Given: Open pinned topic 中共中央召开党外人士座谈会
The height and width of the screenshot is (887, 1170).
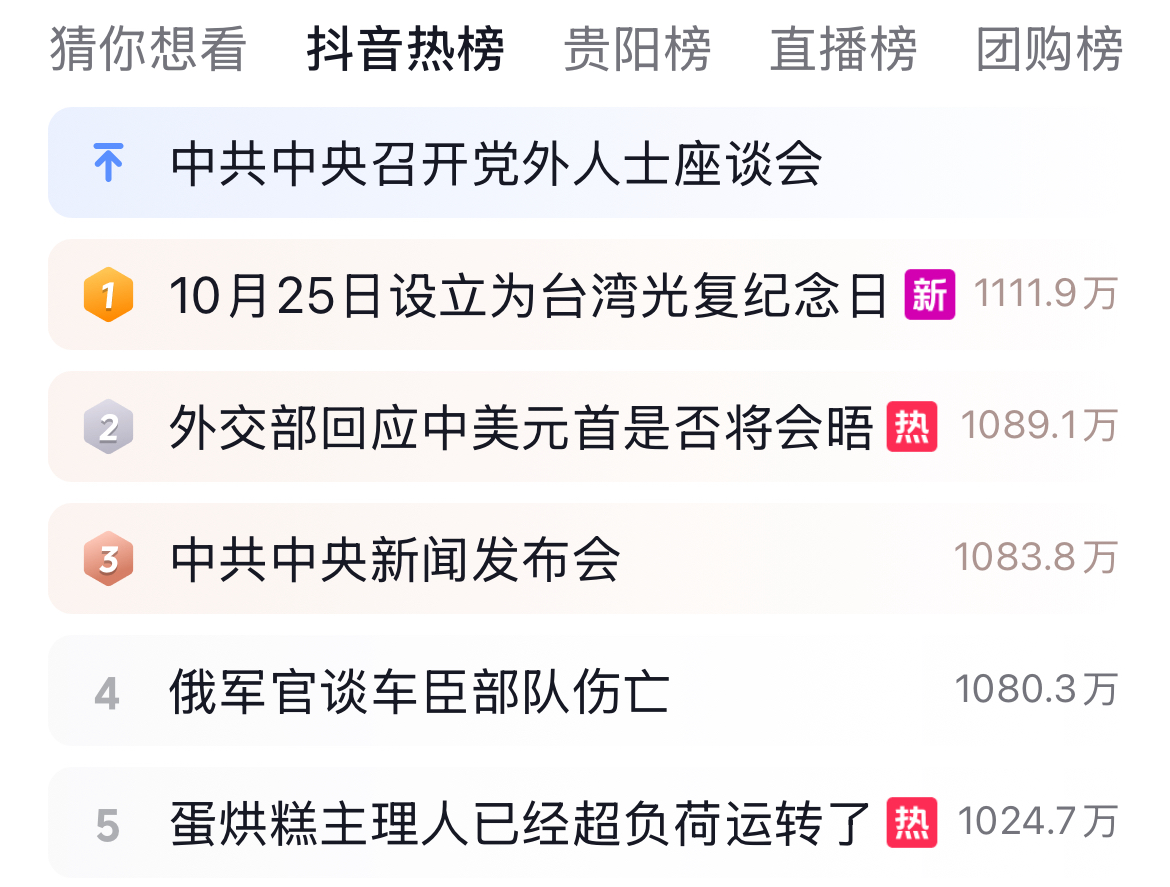Looking at the screenshot, I should (496, 163).
